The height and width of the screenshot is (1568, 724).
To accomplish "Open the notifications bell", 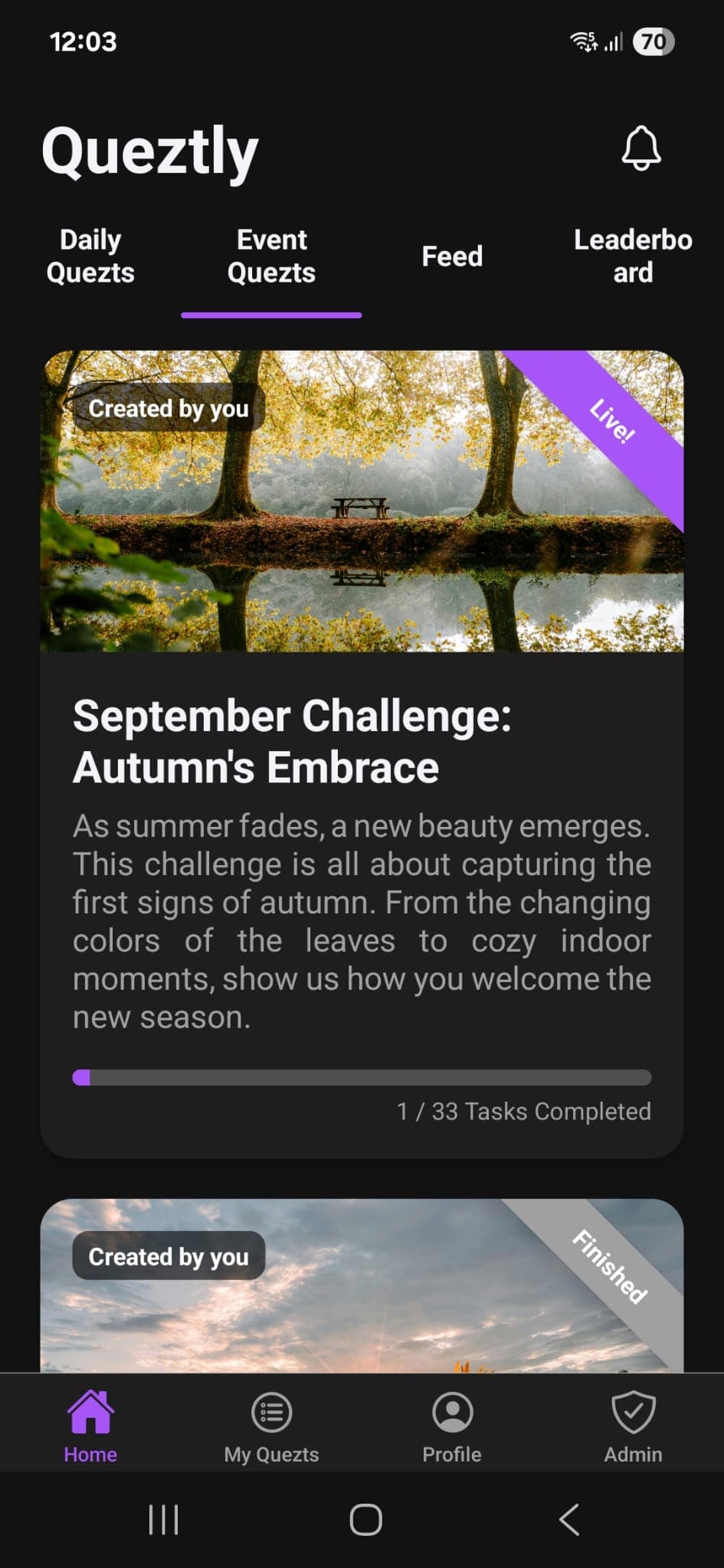I will (640, 149).
